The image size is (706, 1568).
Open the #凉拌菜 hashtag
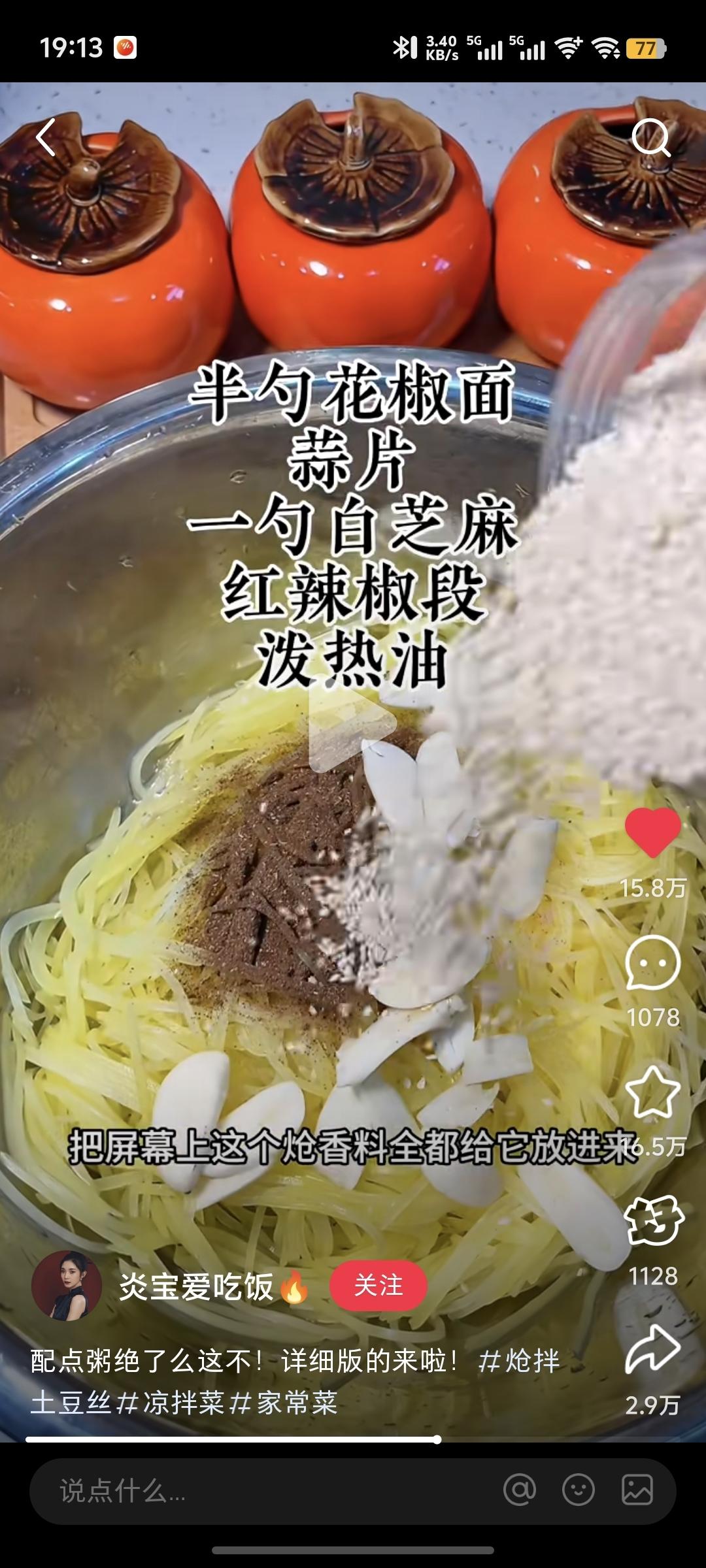171,1403
